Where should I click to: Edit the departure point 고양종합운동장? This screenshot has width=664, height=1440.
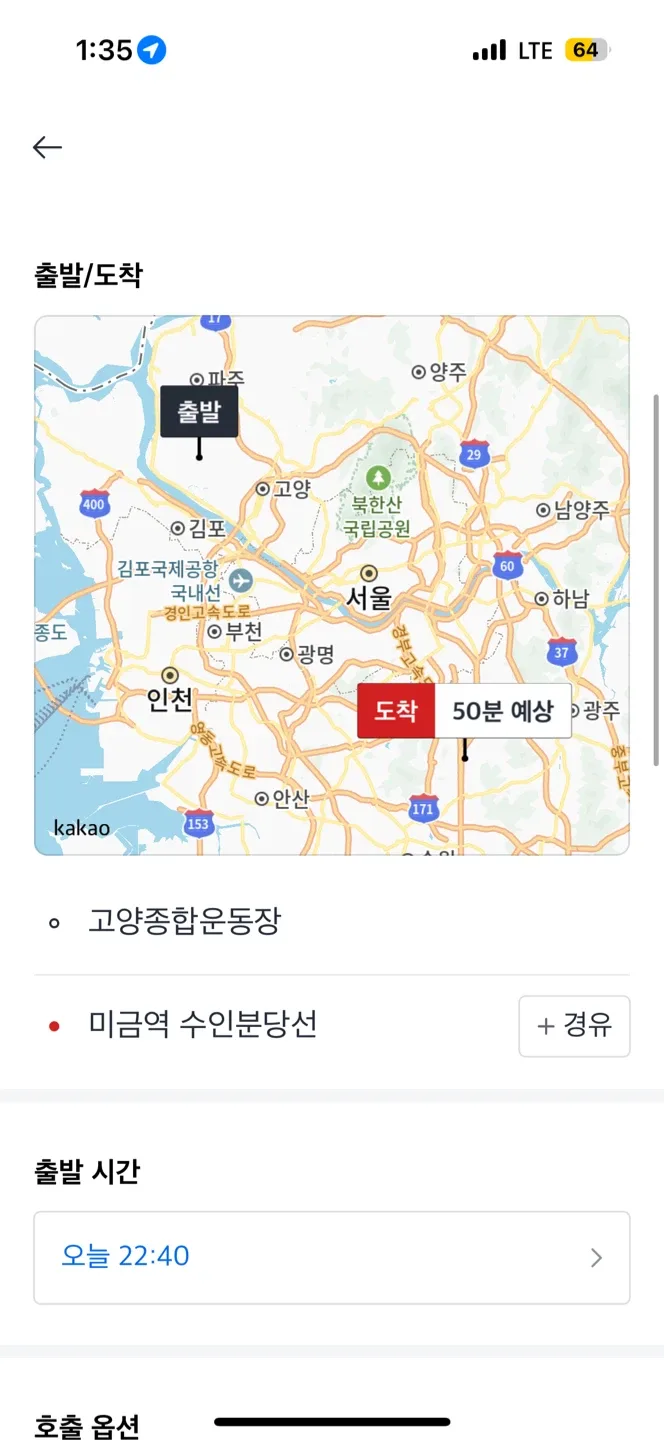point(185,921)
